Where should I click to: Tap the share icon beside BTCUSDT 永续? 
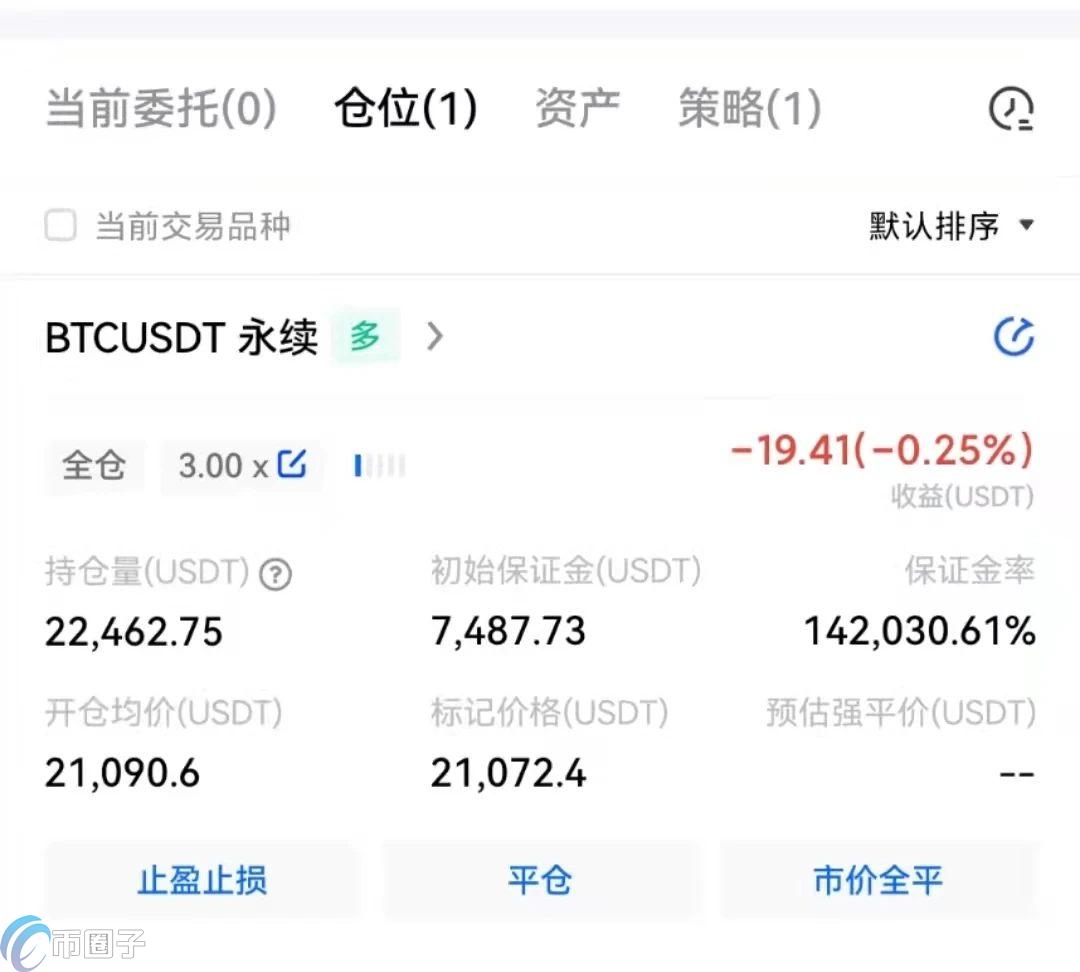1013,337
